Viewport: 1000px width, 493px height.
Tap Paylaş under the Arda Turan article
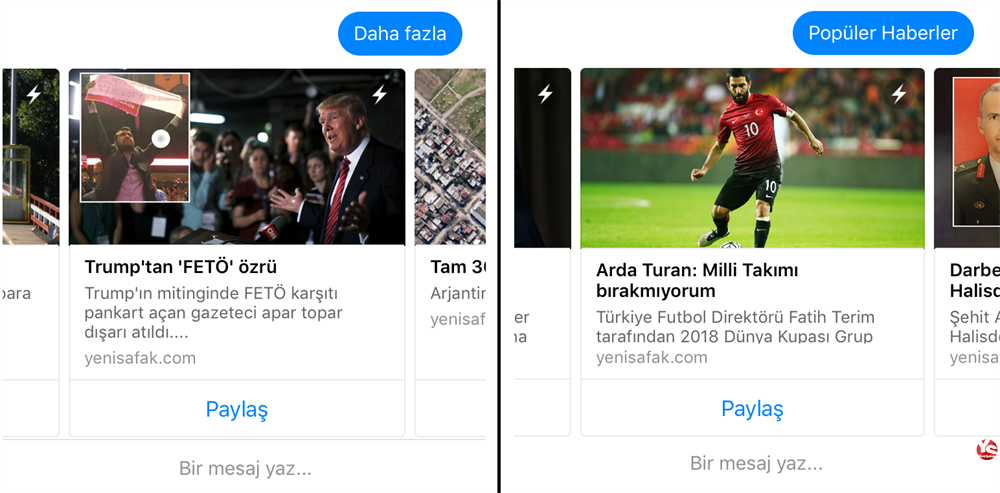pyautogui.click(x=751, y=409)
